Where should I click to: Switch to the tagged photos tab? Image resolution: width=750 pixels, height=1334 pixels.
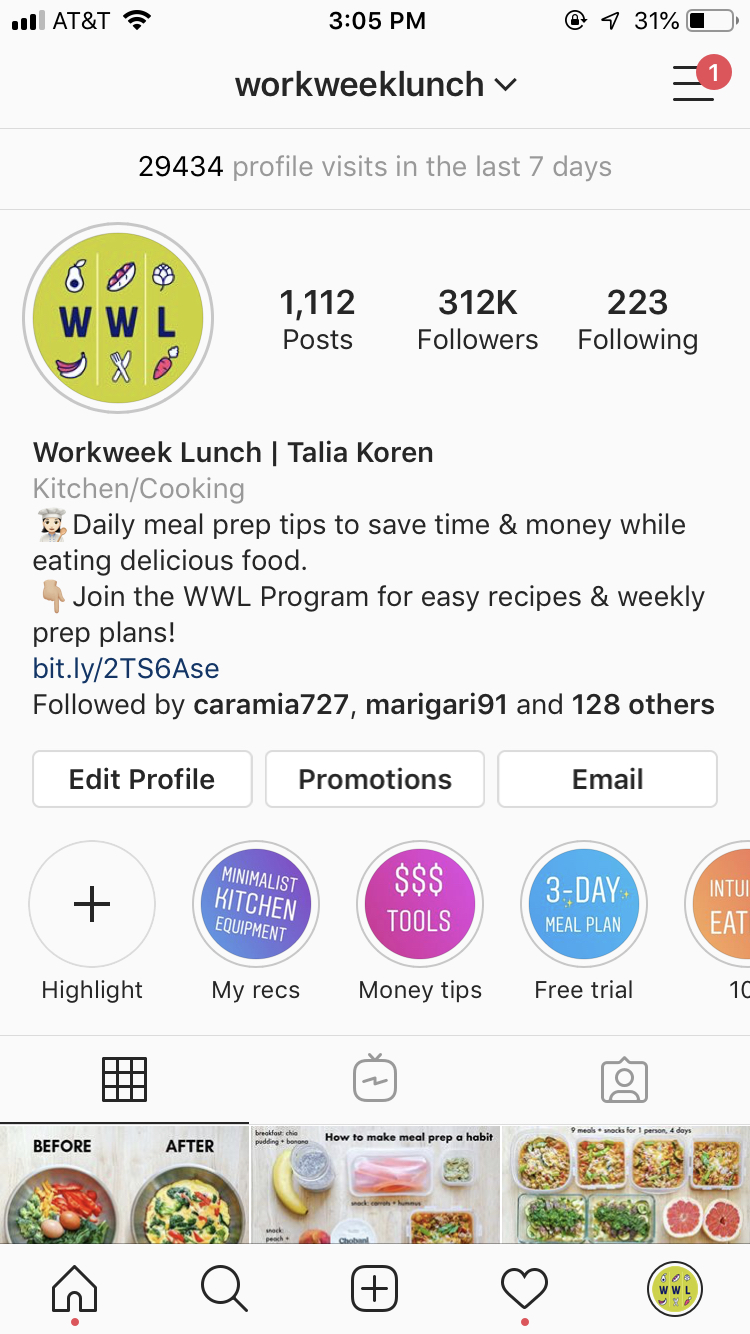(624, 1079)
